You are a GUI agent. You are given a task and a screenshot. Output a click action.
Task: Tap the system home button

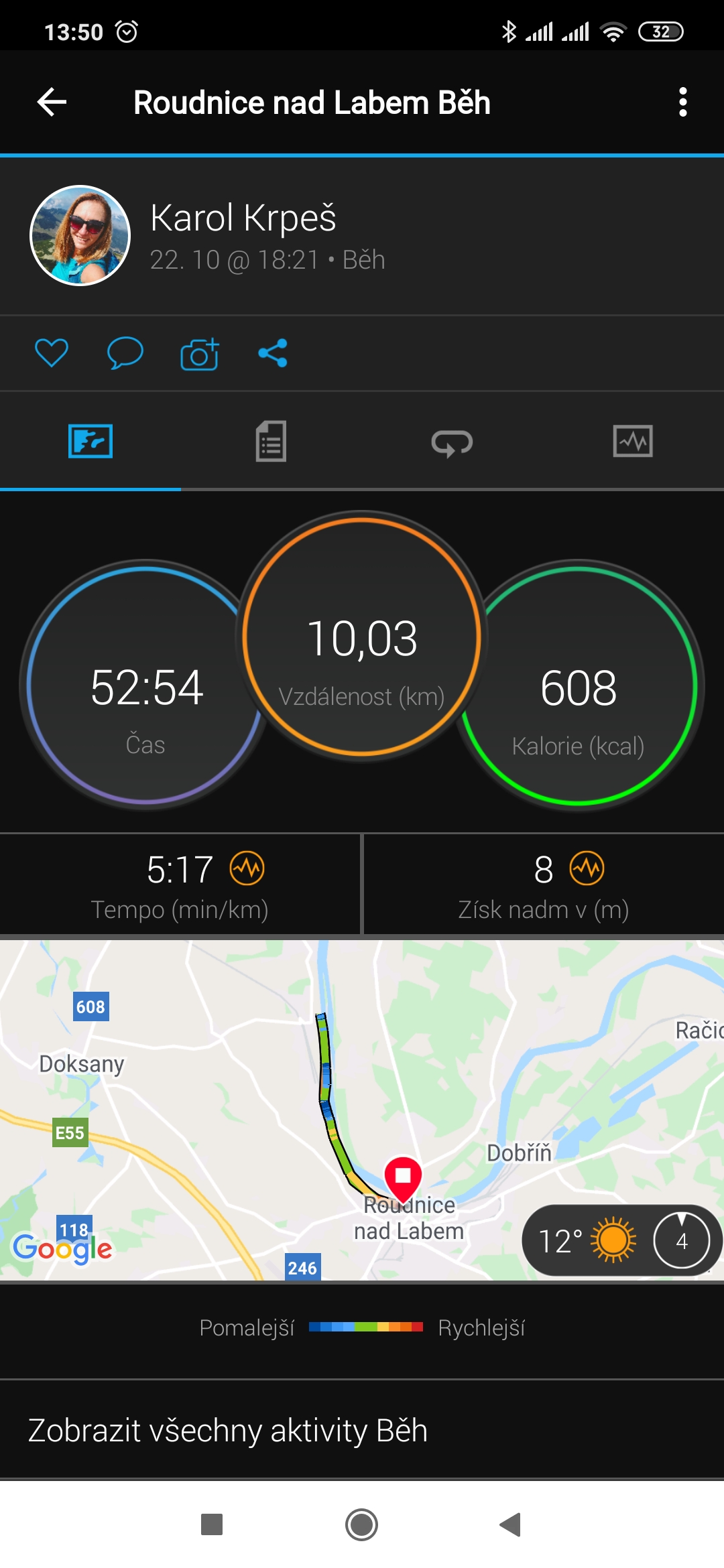click(362, 1525)
